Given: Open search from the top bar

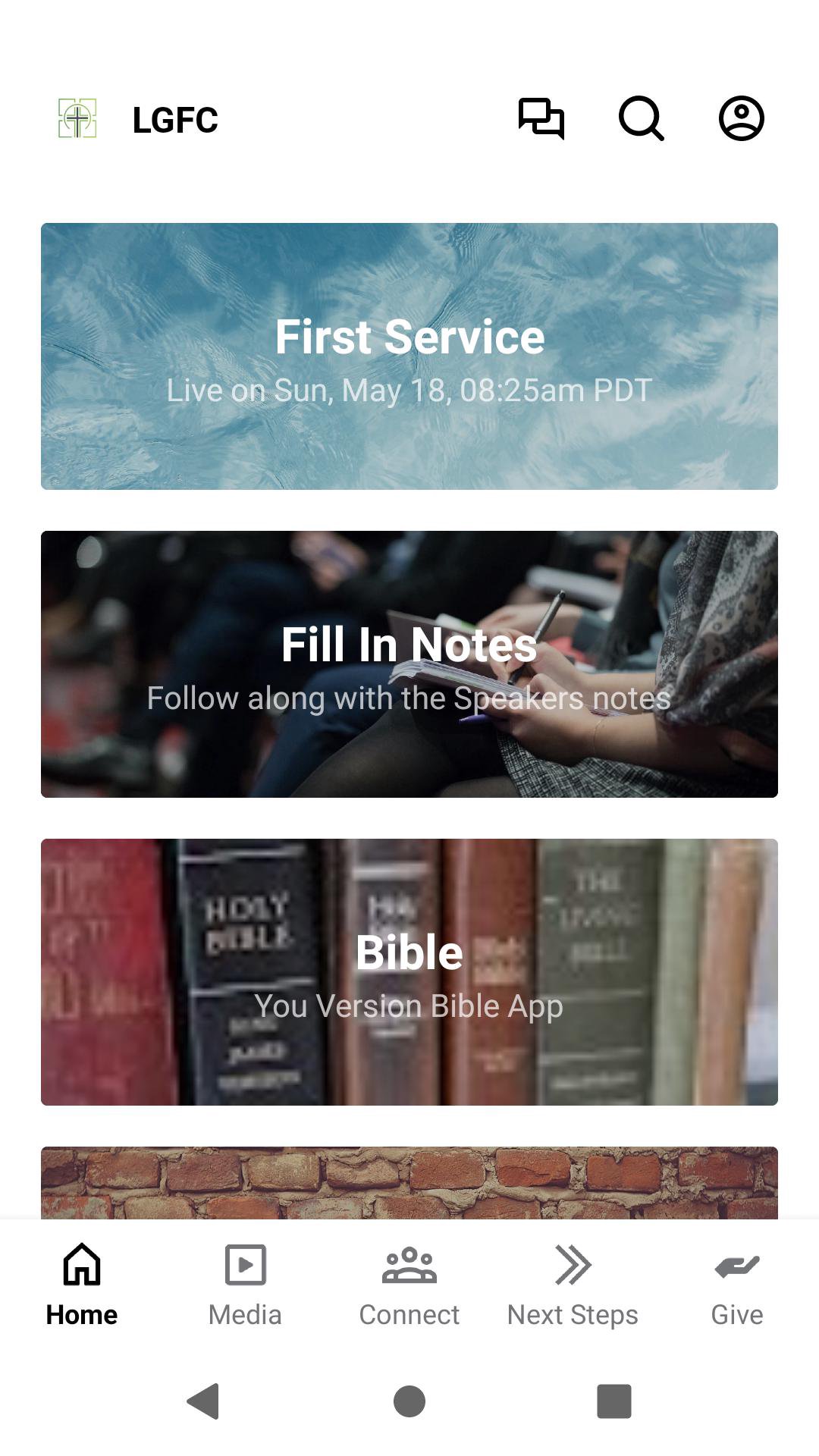Looking at the screenshot, I should point(642,119).
